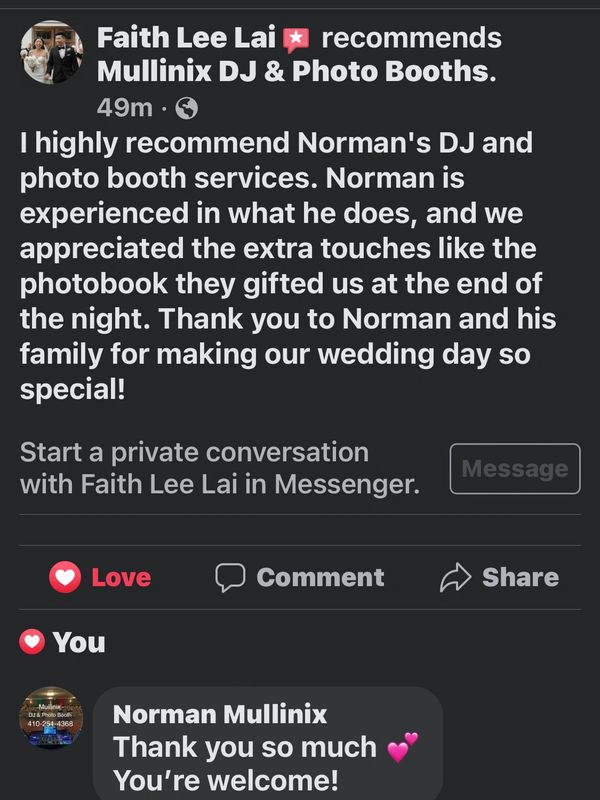Tap Norman Mullinix's comment avatar
This screenshot has height=800, width=600.
click(52, 718)
